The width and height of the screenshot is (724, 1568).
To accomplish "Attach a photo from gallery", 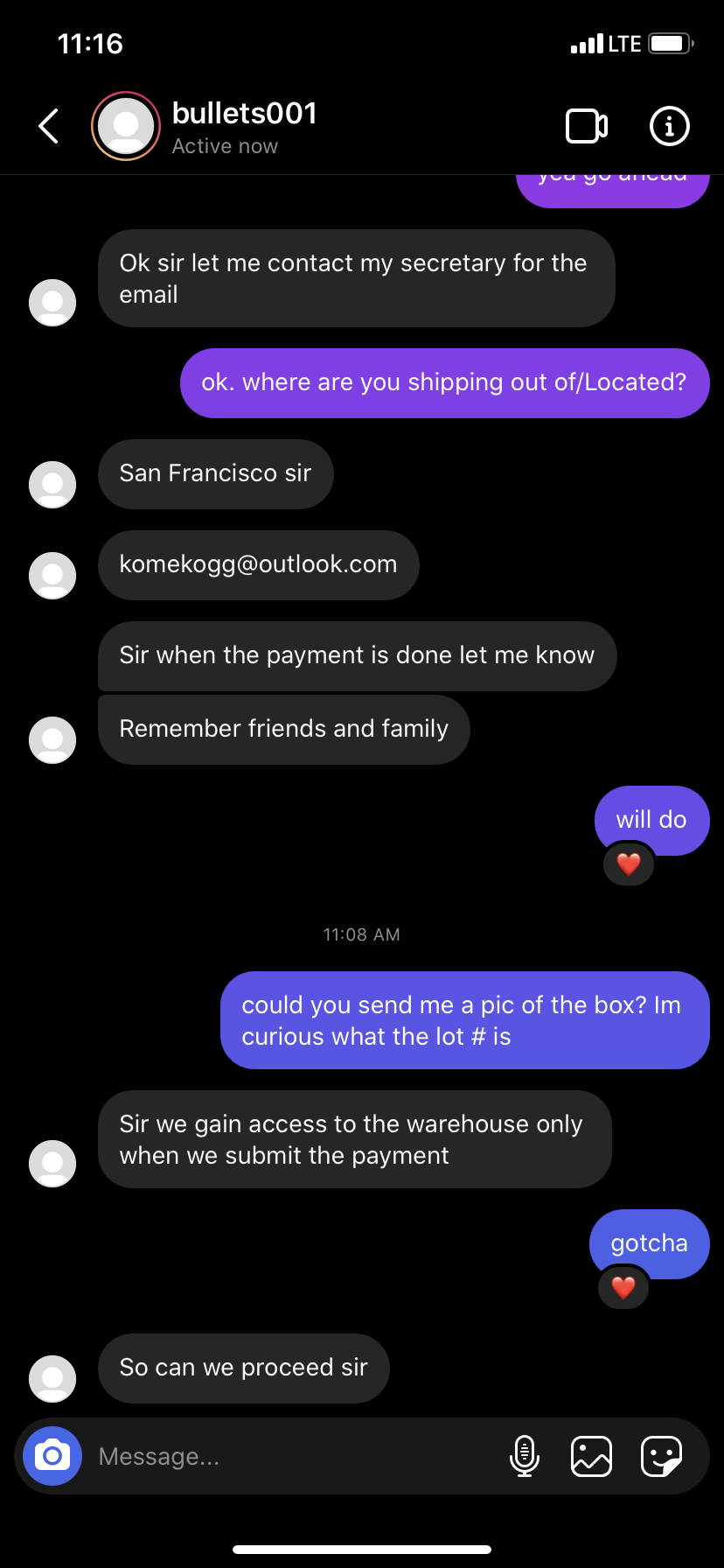I will pyautogui.click(x=591, y=1456).
